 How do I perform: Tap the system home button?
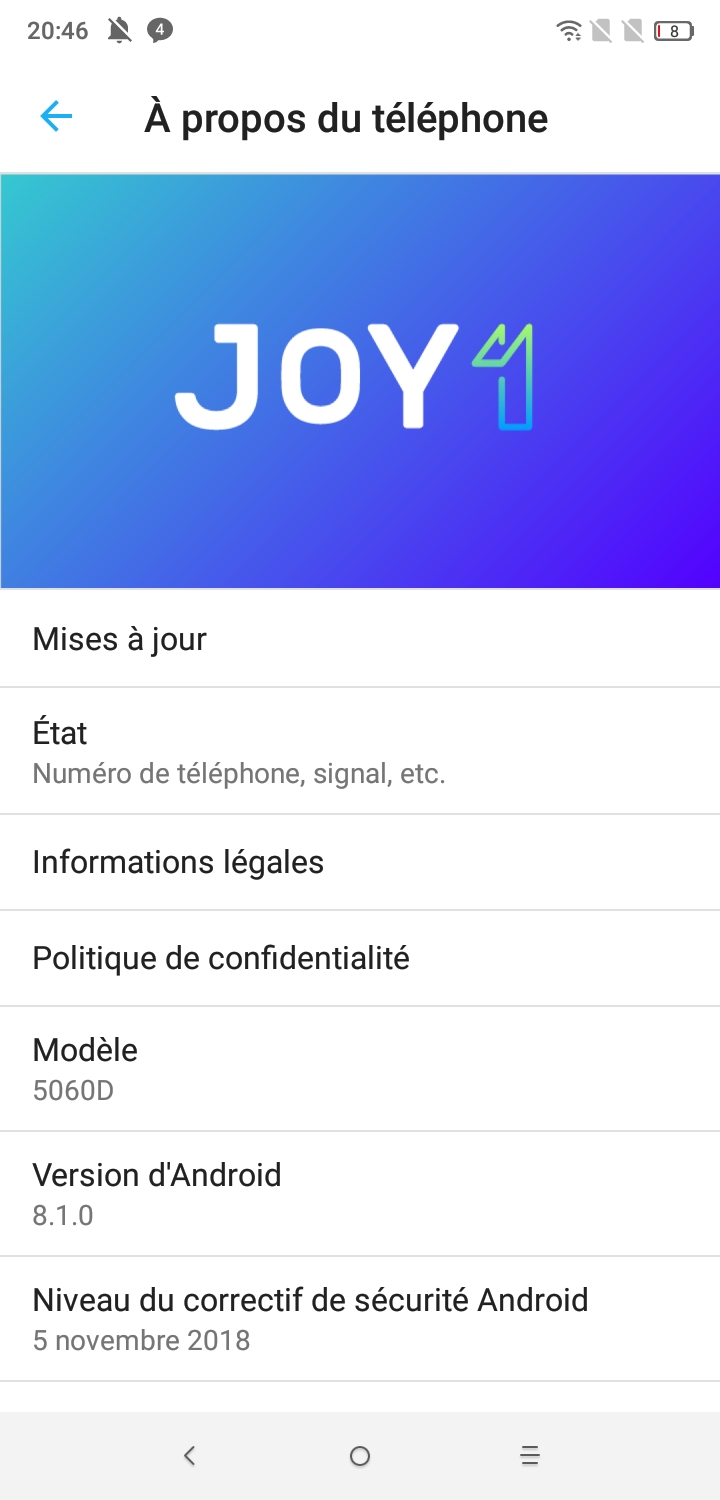pos(360,1456)
